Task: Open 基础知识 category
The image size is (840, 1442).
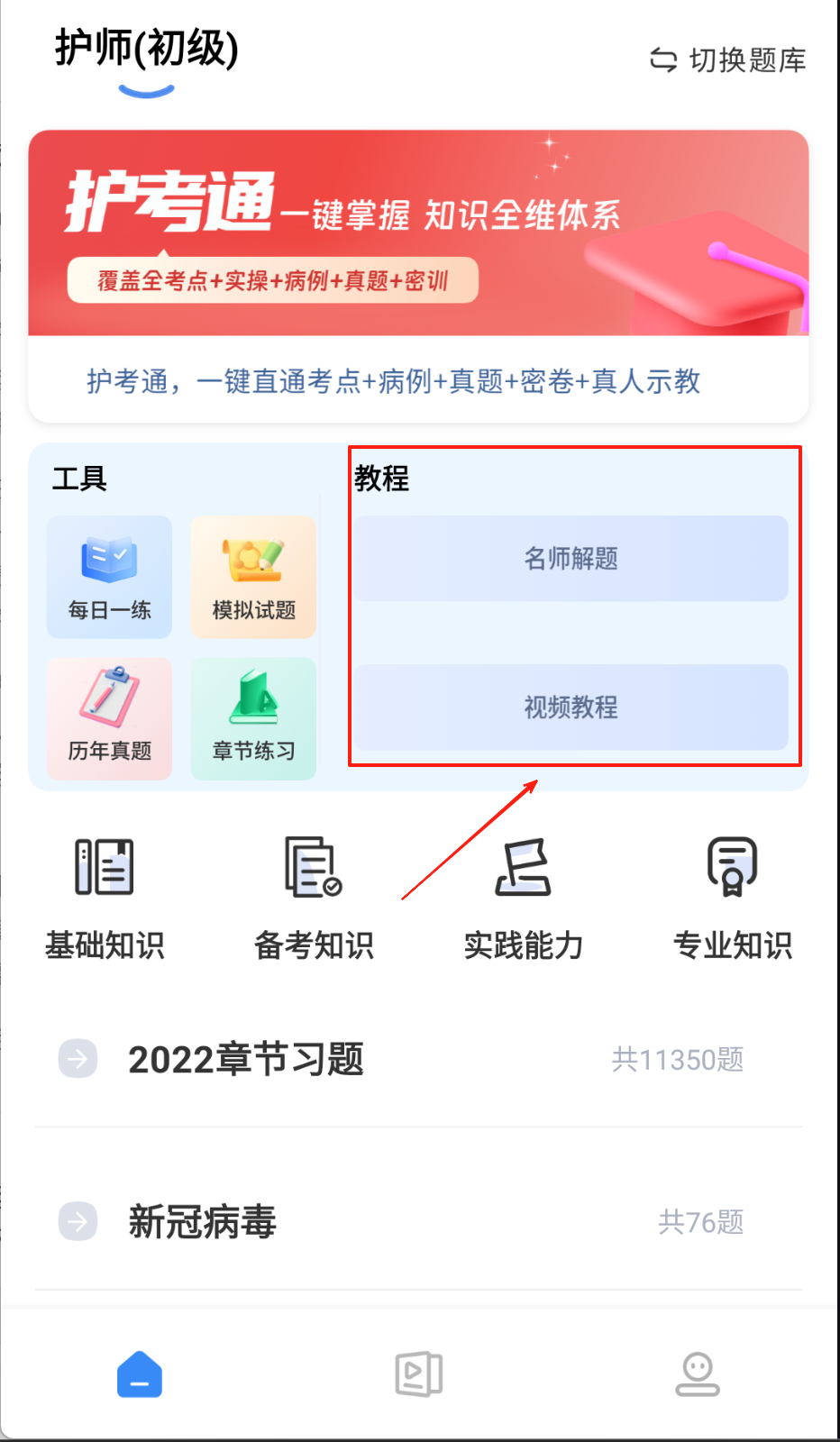Action: pyautogui.click(x=105, y=898)
